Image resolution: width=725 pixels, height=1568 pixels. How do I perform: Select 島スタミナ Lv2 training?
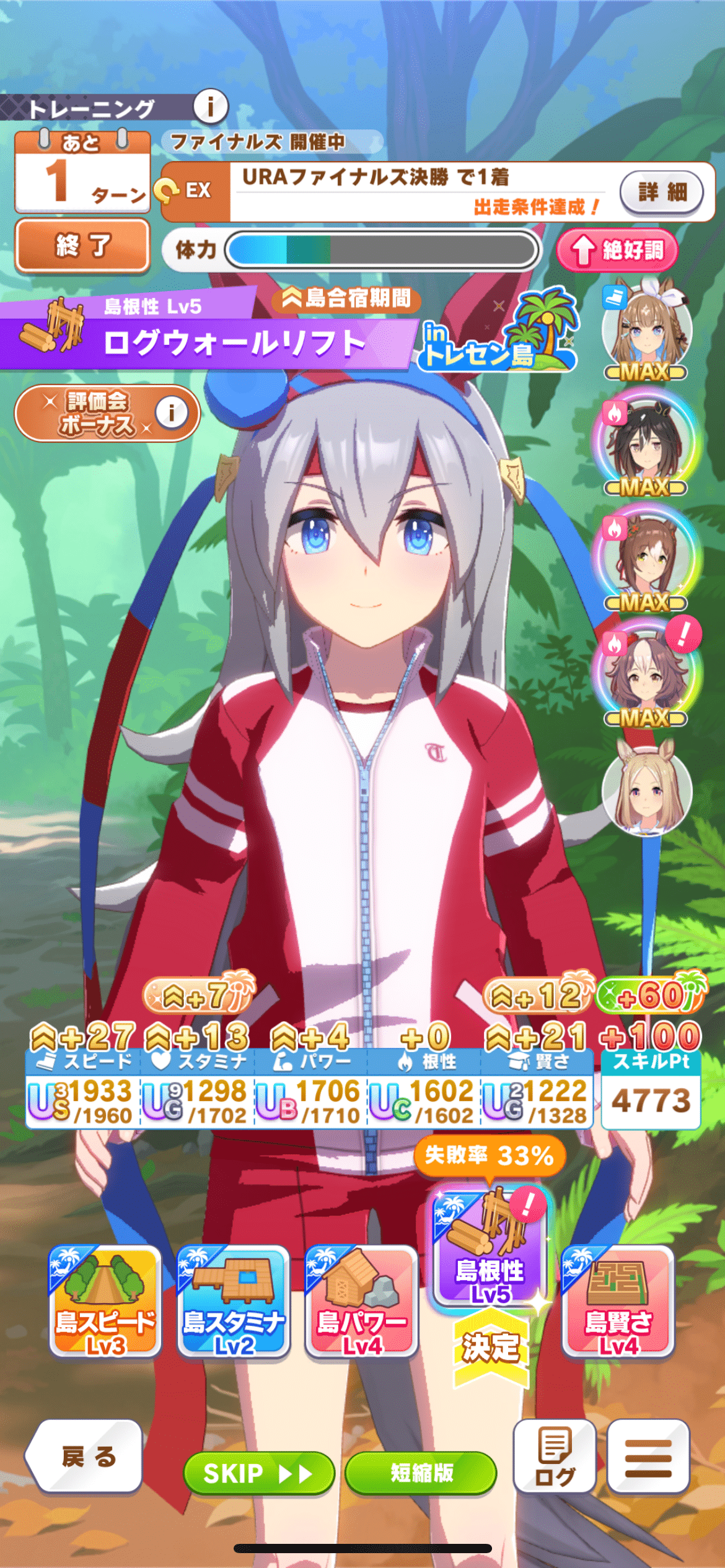(x=234, y=1301)
